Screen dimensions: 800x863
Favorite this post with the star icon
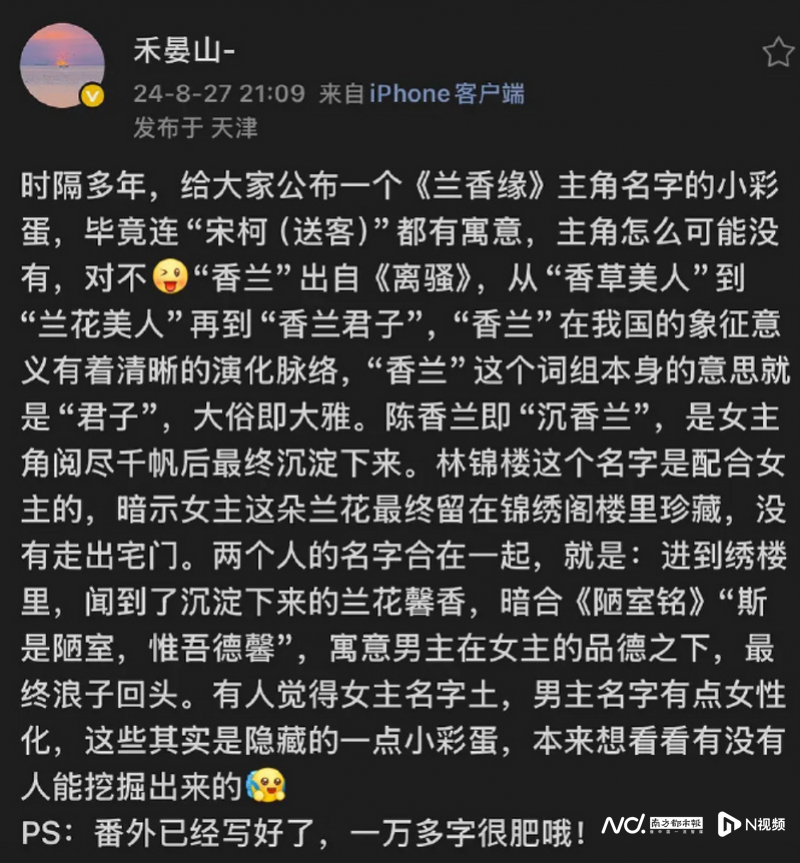coord(778,53)
